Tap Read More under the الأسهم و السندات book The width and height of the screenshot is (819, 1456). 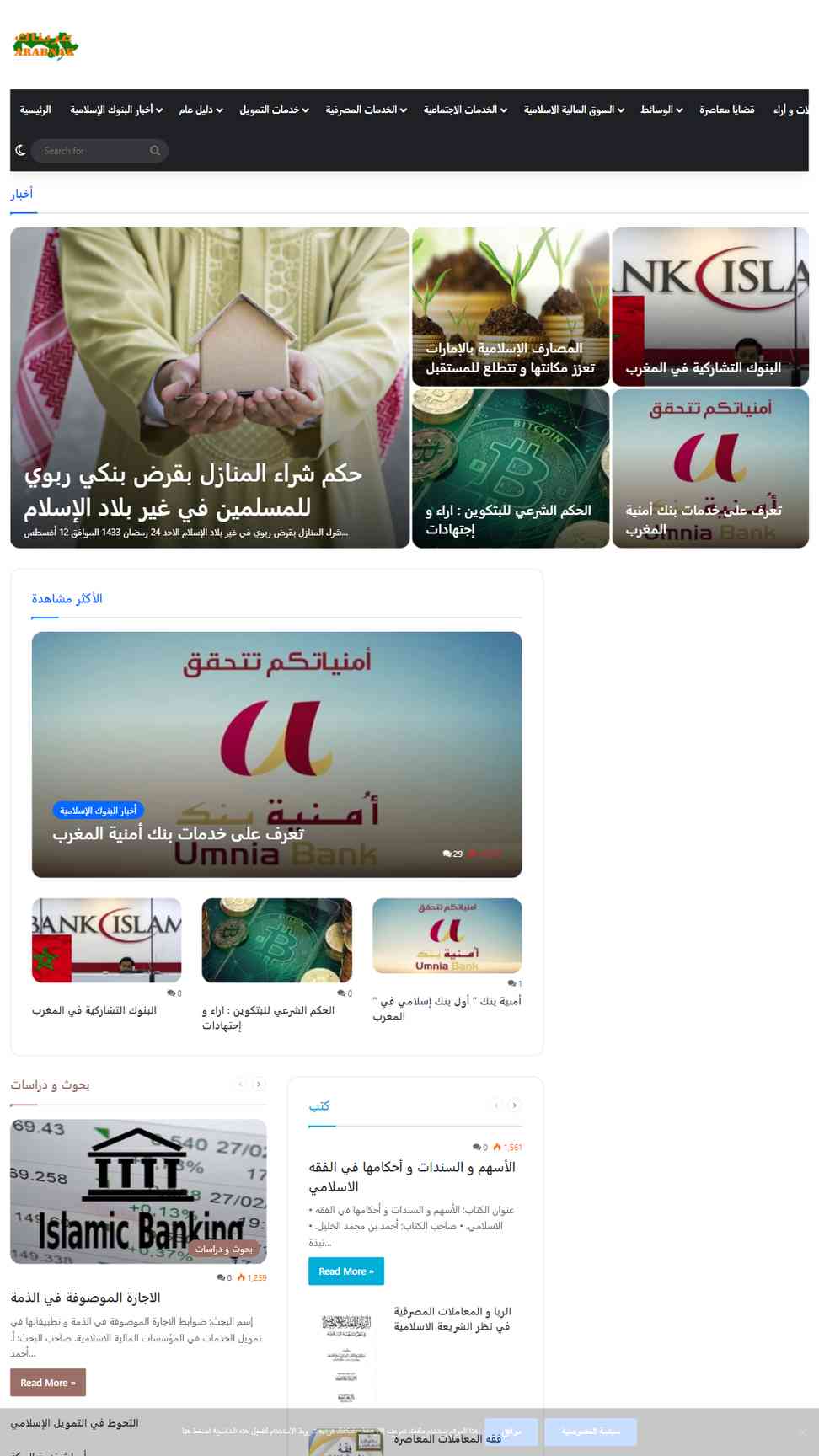click(x=346, y=1271)
